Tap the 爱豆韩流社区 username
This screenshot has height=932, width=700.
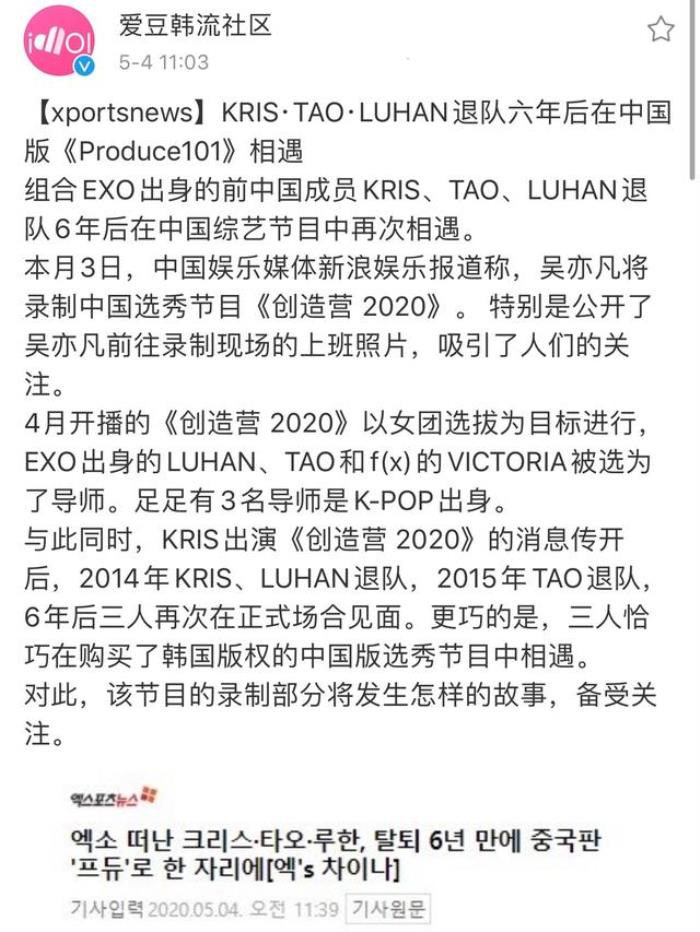coord(194,26)
